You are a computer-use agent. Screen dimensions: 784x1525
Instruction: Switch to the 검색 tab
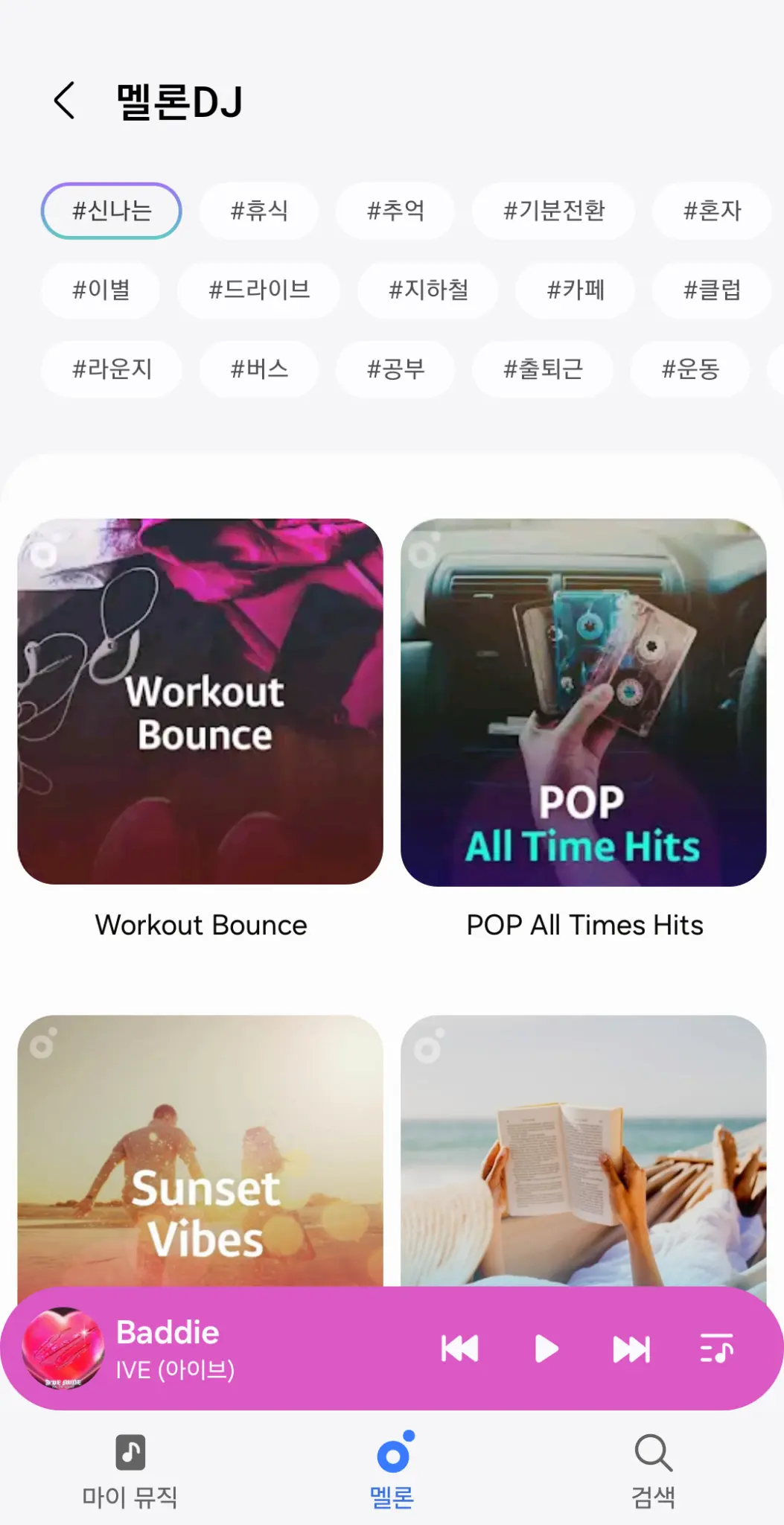click(653, 1471)
